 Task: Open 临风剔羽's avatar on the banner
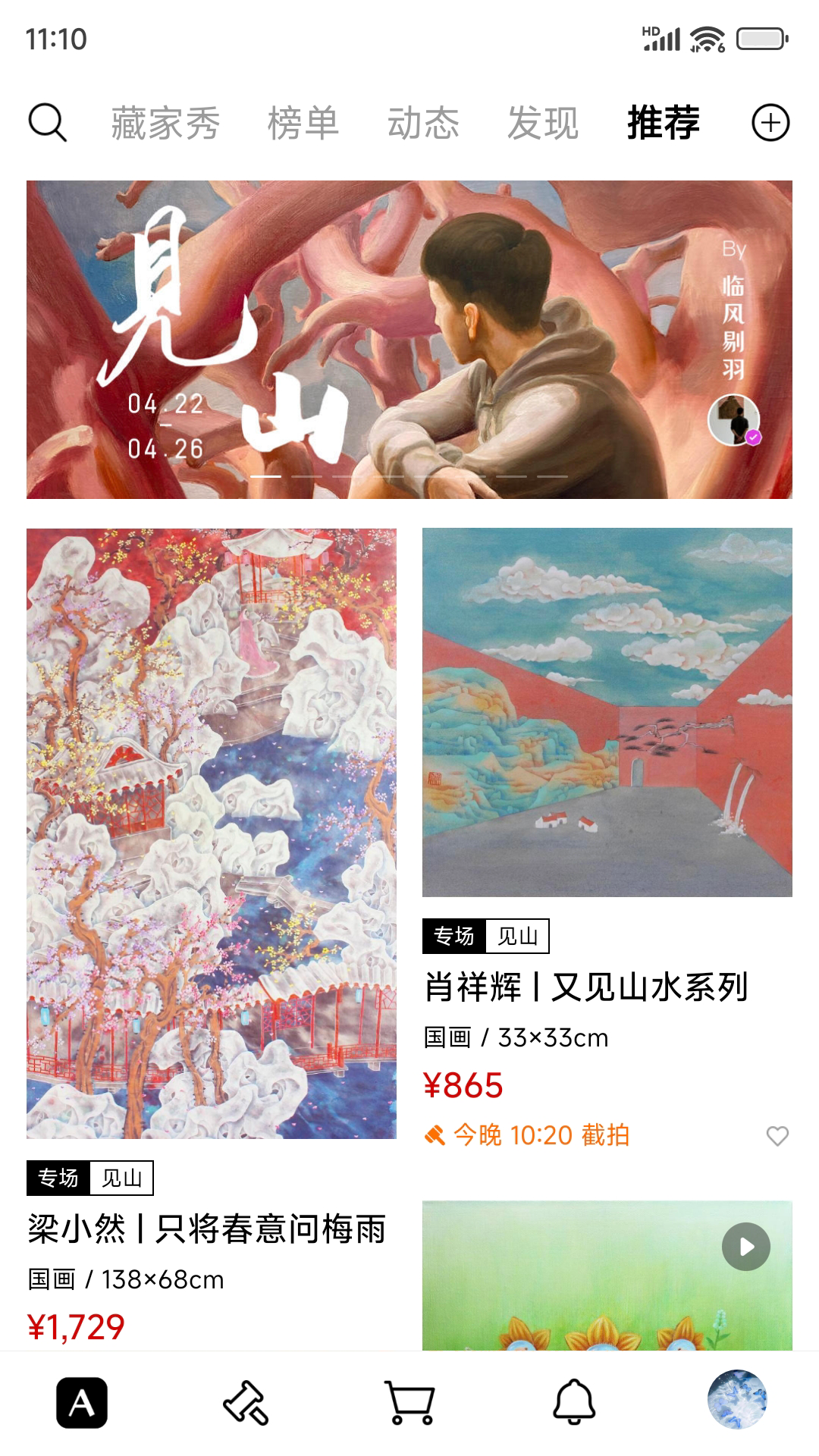pos(733,419)
